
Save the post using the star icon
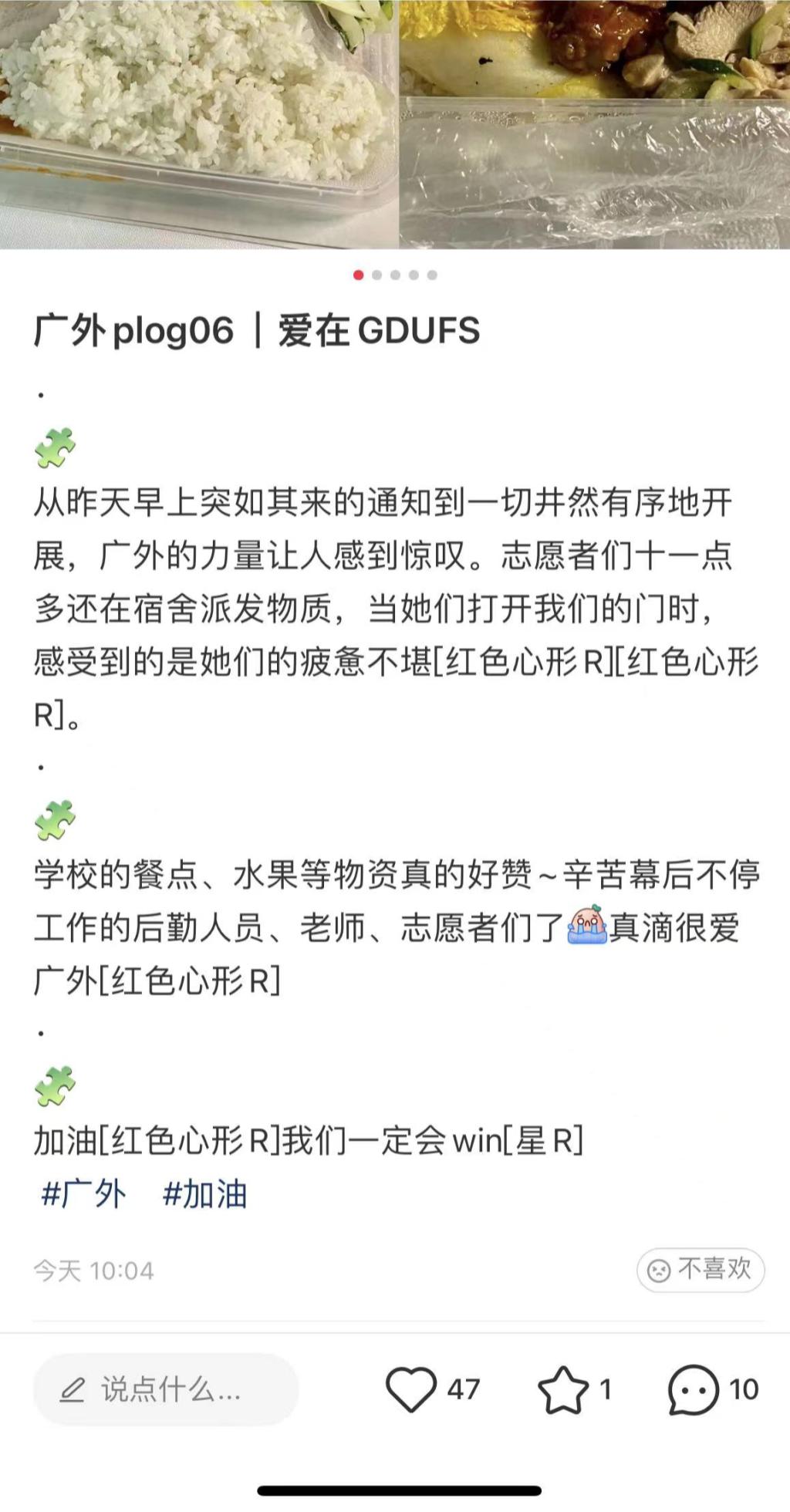(x=562, y=1389)
